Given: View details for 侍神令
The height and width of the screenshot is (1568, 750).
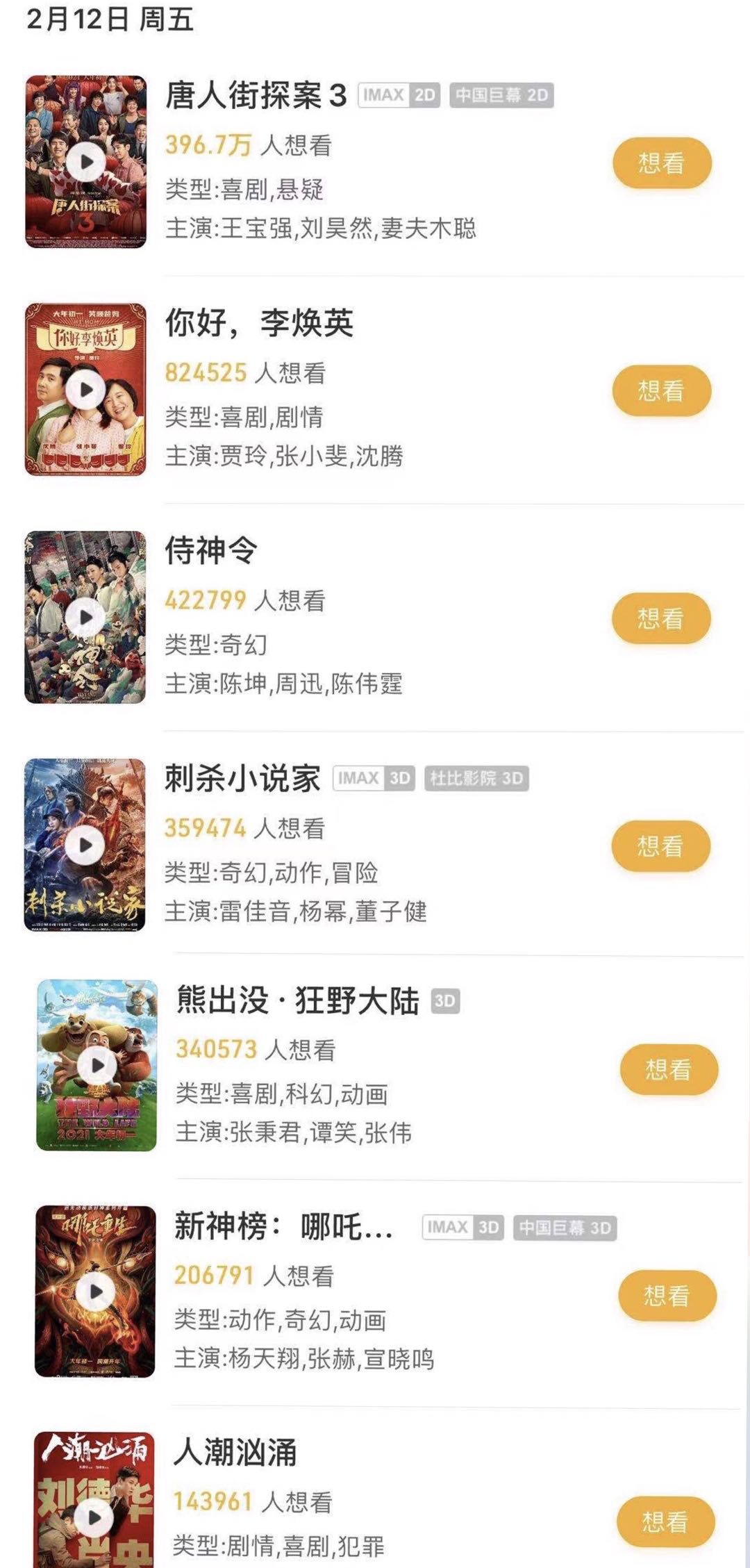Looking at the screenshot, I should tap(210, 551).
